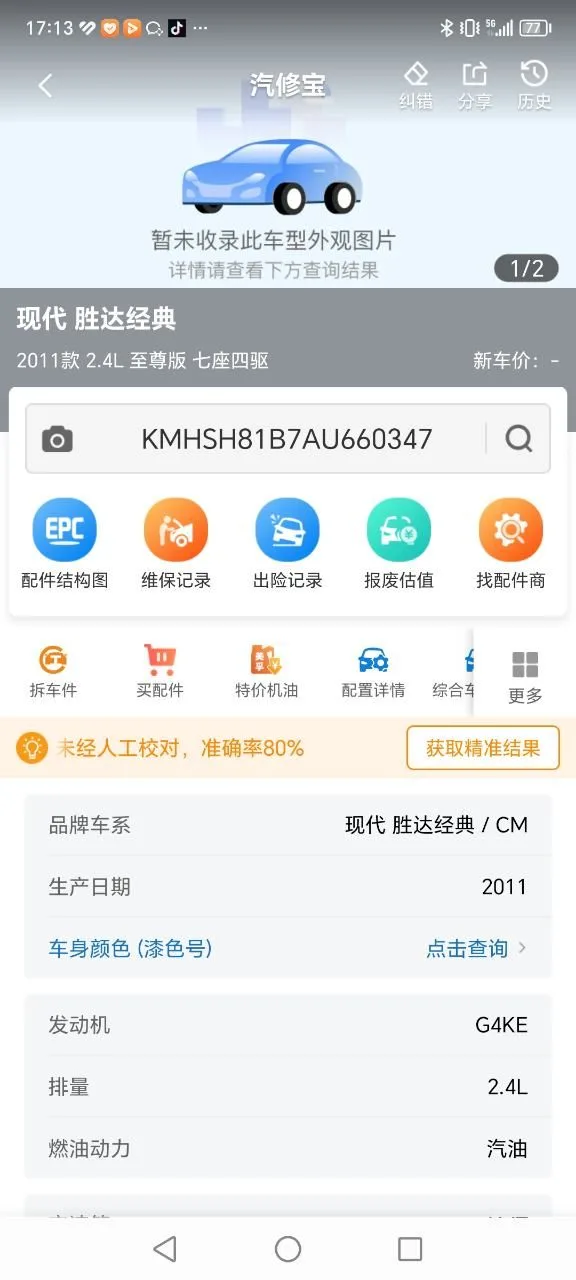Image resolution: width=576 pixels, height=1280 pixels.
Task: Go back using the top-left arrow
Action: [45, 86]
